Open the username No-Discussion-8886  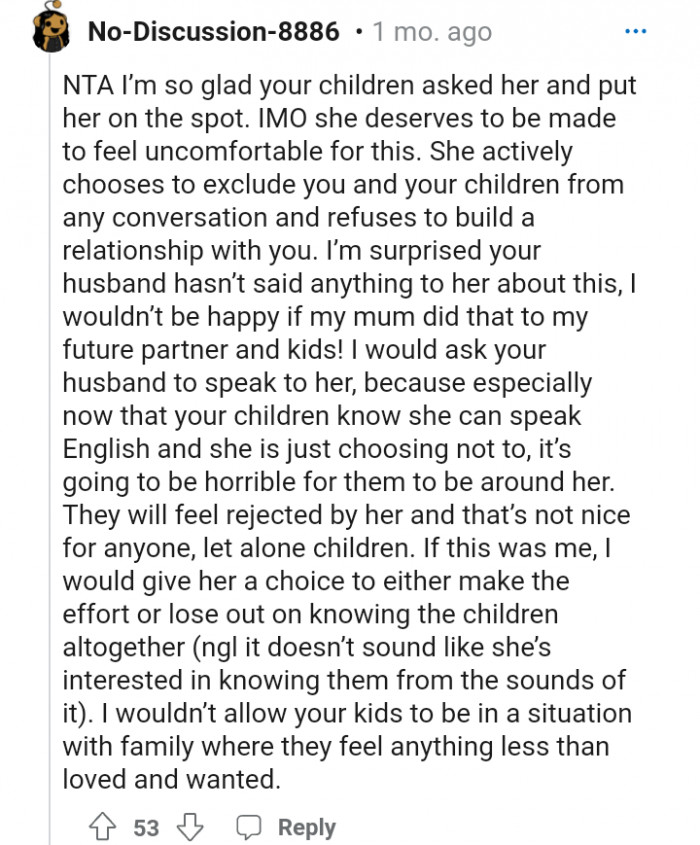[213, 32]
